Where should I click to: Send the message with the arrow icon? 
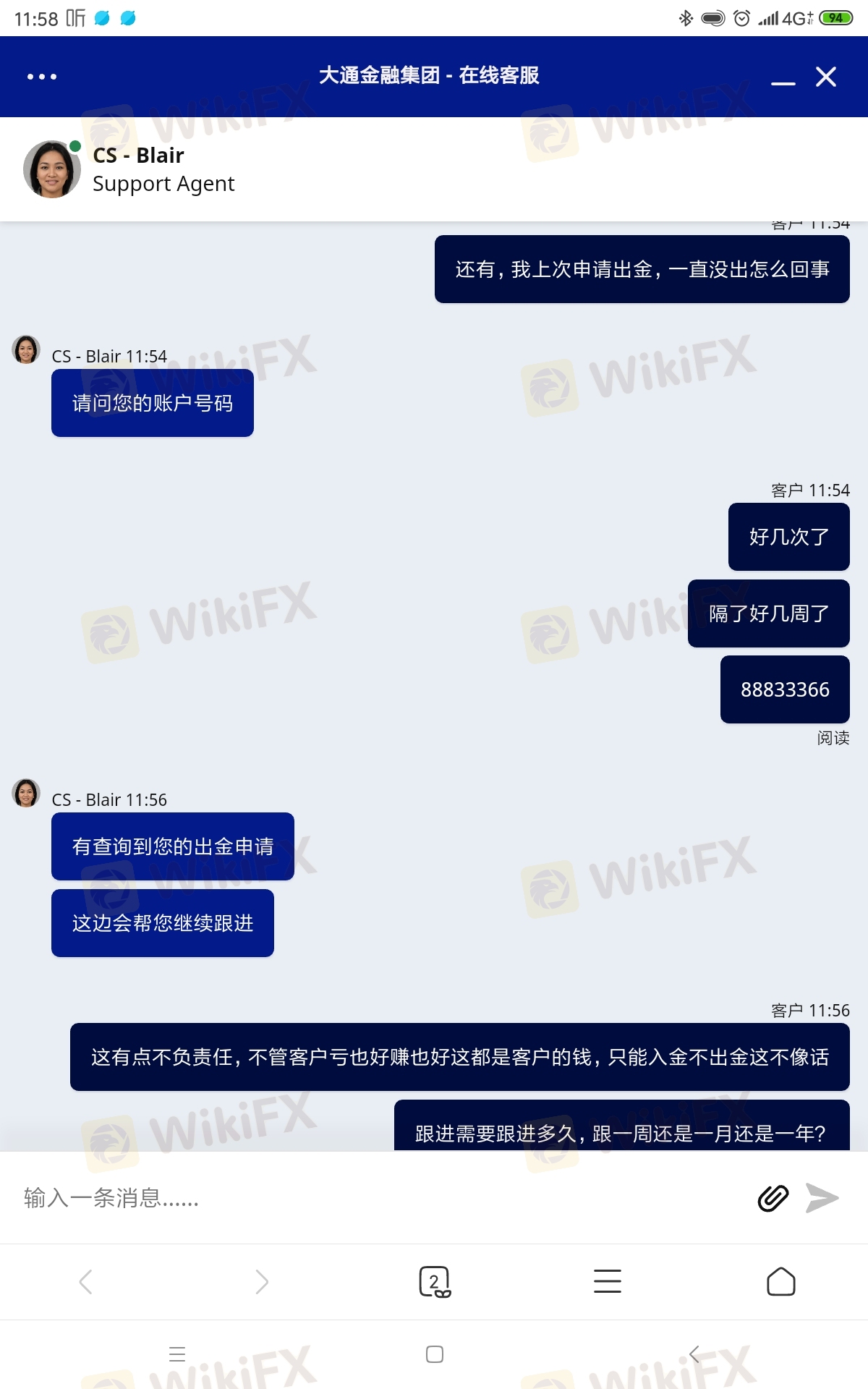point(822,1198)
